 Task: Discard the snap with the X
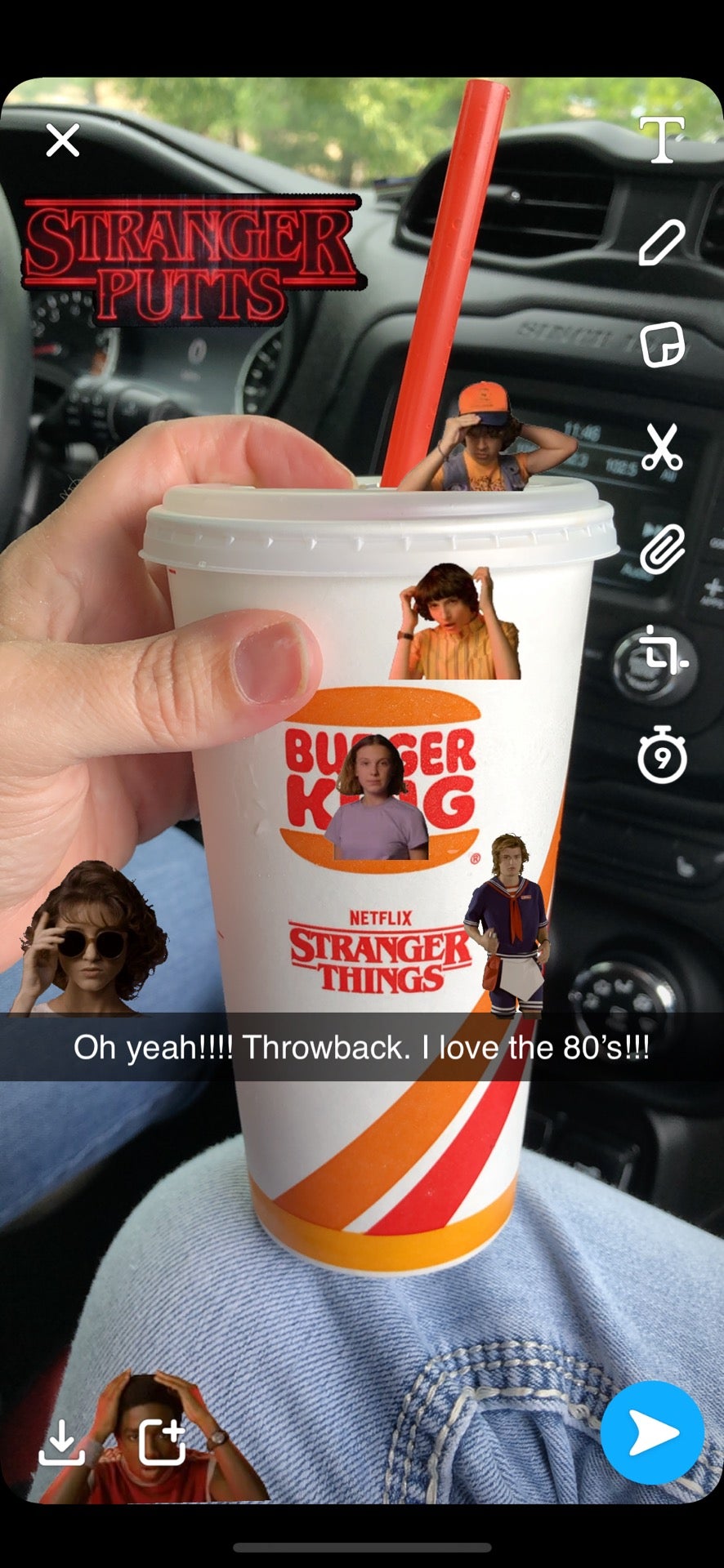[x=63, y=140]
